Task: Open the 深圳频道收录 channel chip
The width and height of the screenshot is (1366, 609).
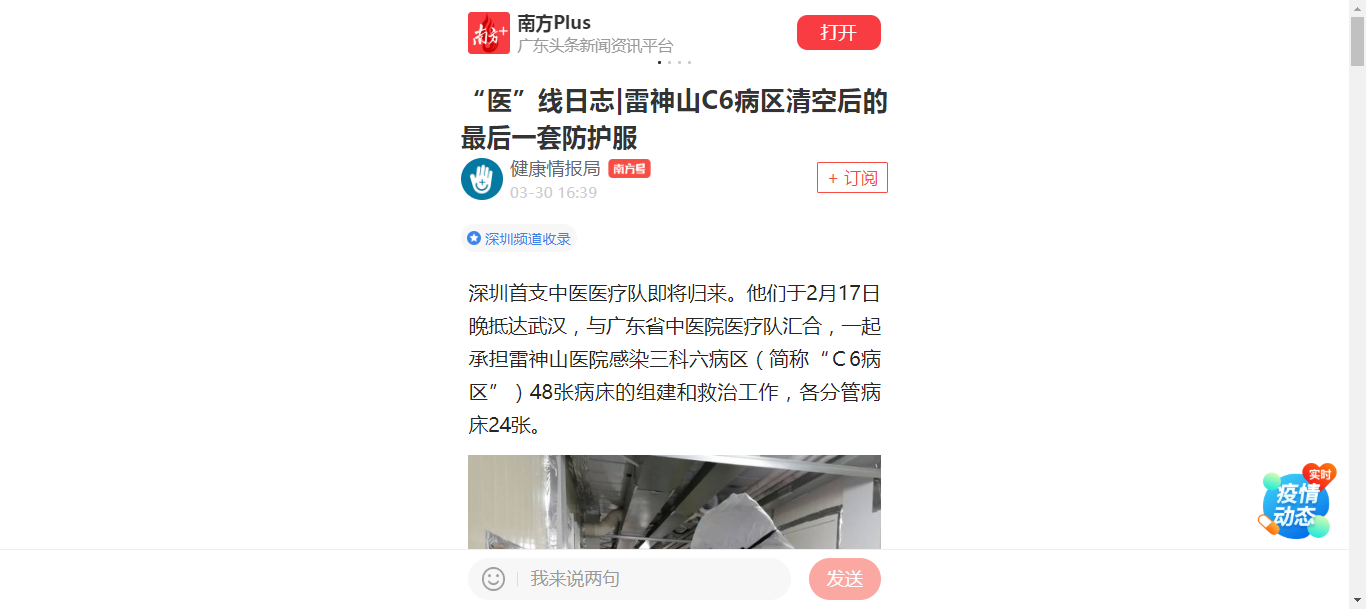Action: pyautogui.click(x=519, y=239)
